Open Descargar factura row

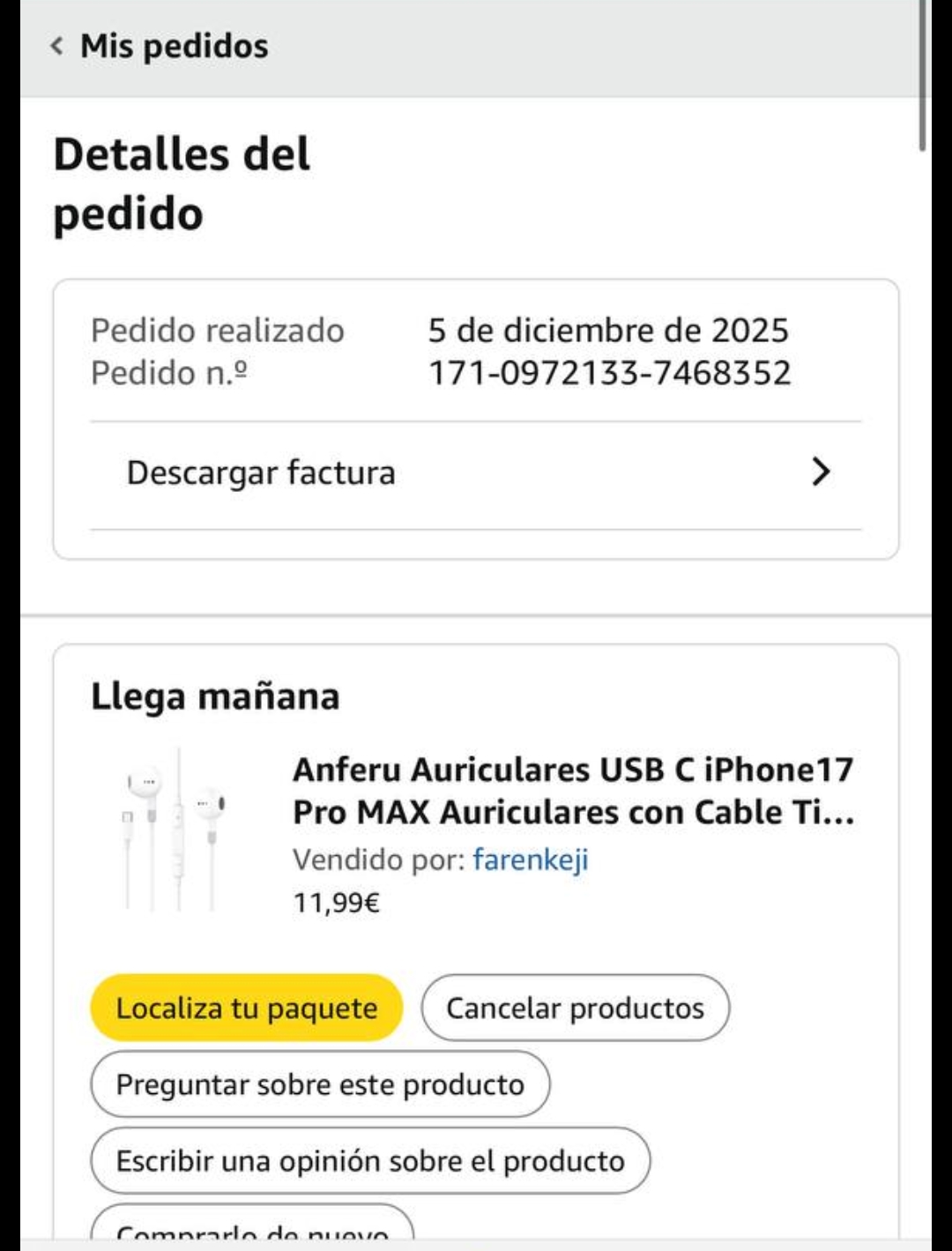(x=476, y=473)
